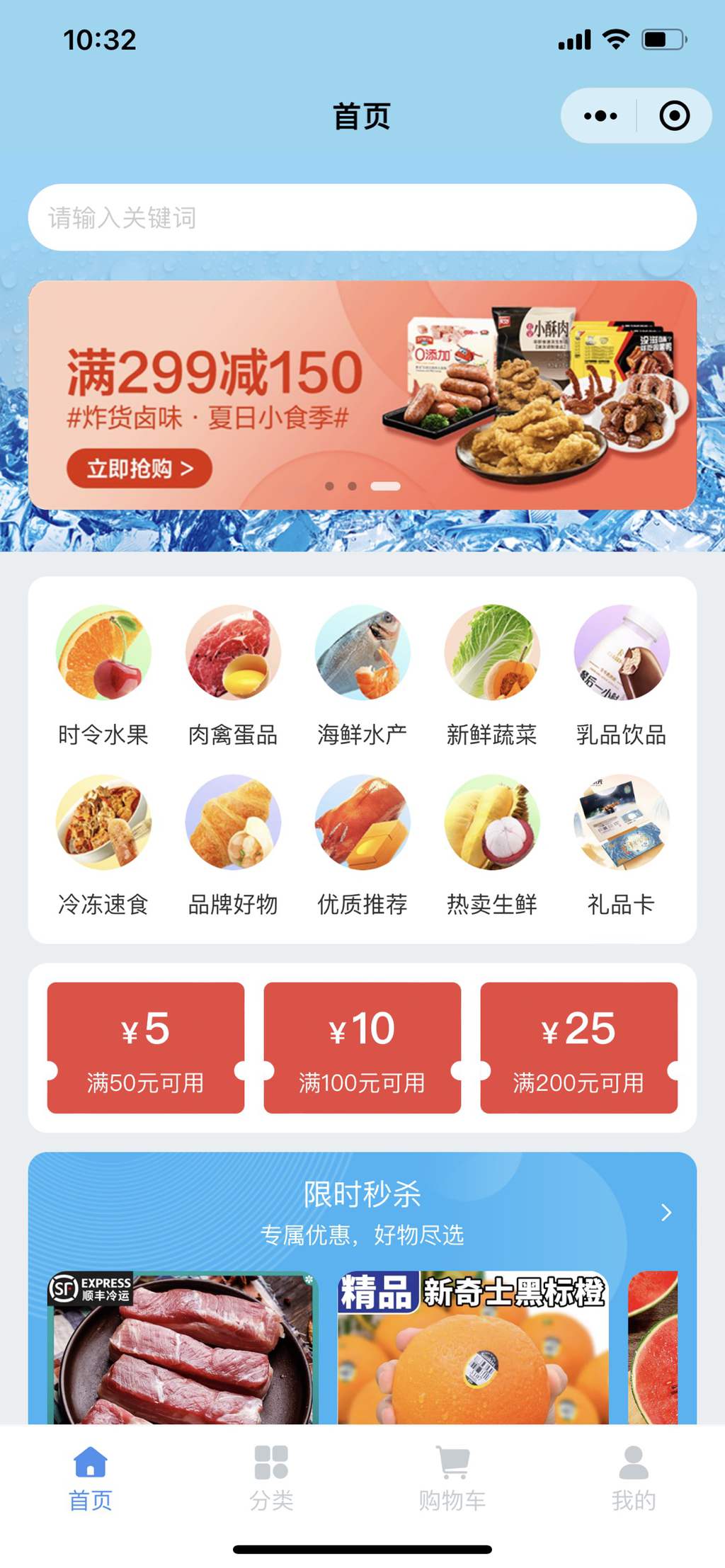Image resolution: width=725 pixels, height=1568 pixels.
Task: Expand 限时秒杀 with the arrow
Action: click(x=666, y=1213)
